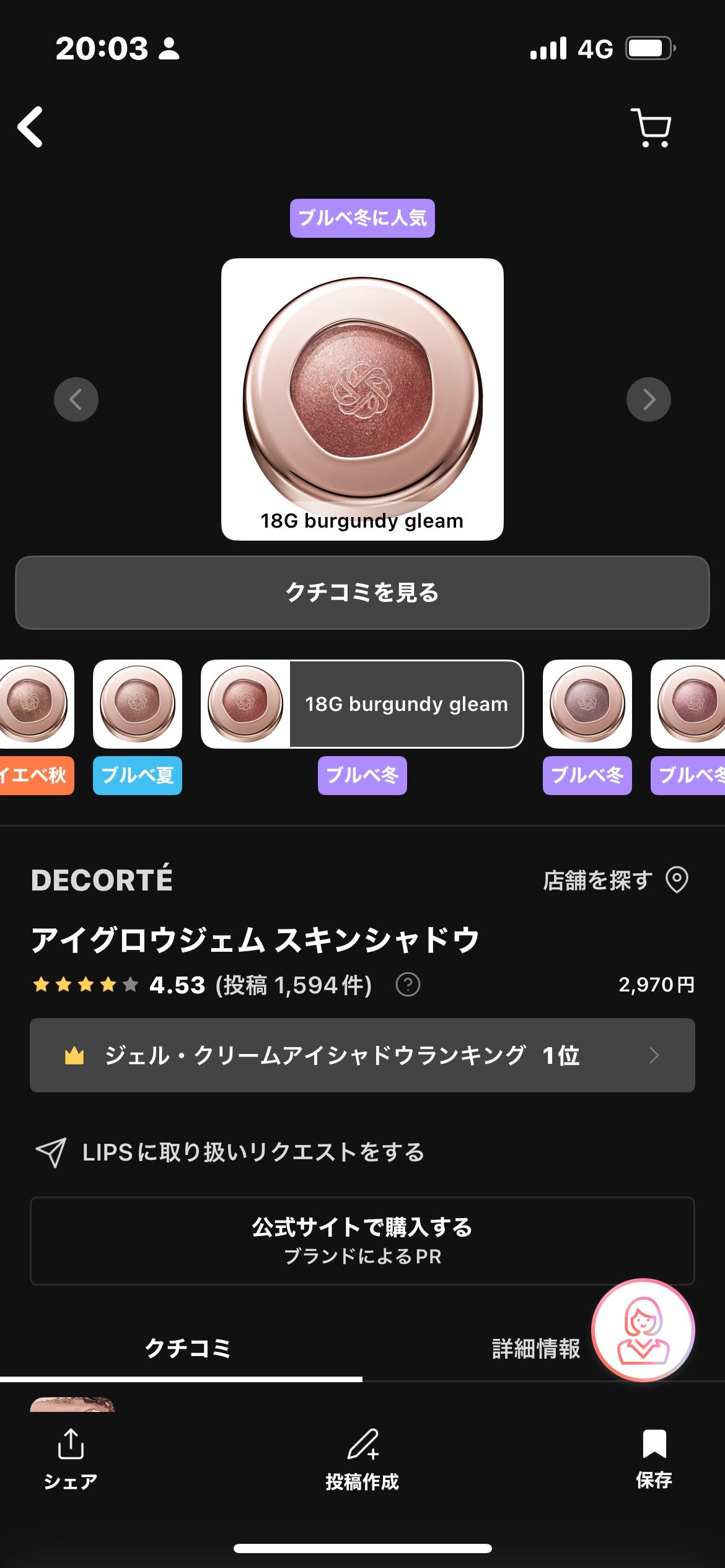Select the ブルベ夏 color variant tag
The height and width of the screenshot is (1568, 725).
(x=137, y=776)
